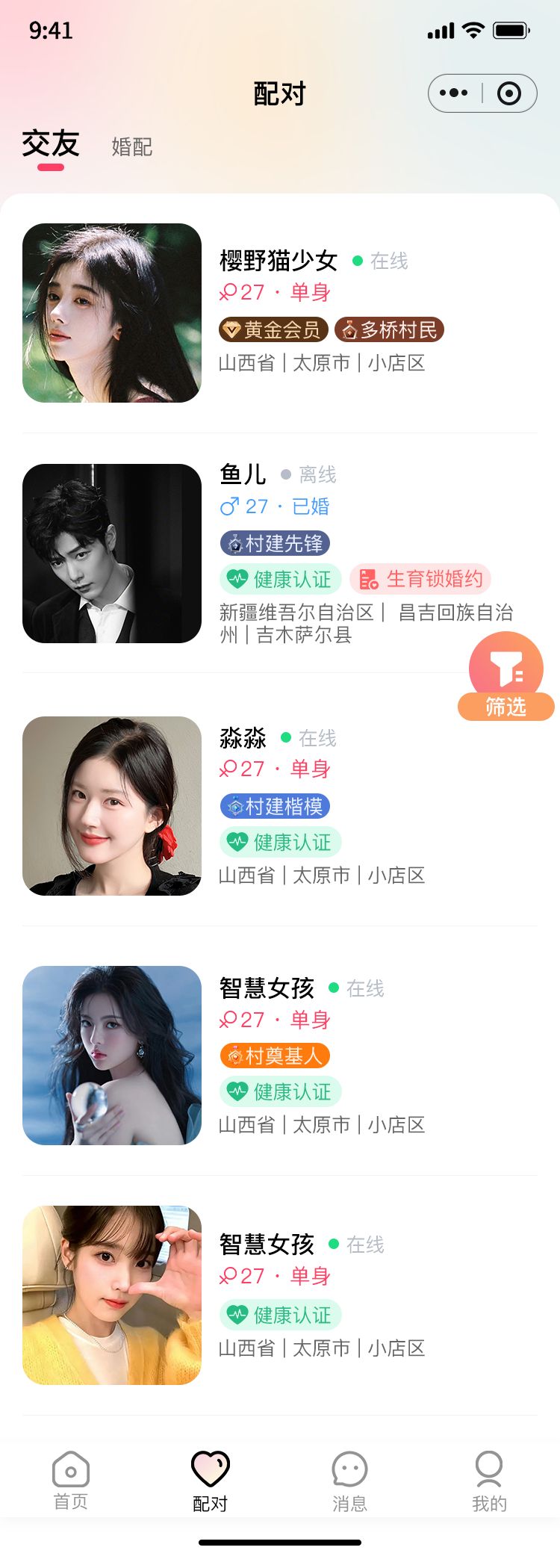View 樱野猫少女's profile card
Screen dimensions: 560x1568
(279, 313)
